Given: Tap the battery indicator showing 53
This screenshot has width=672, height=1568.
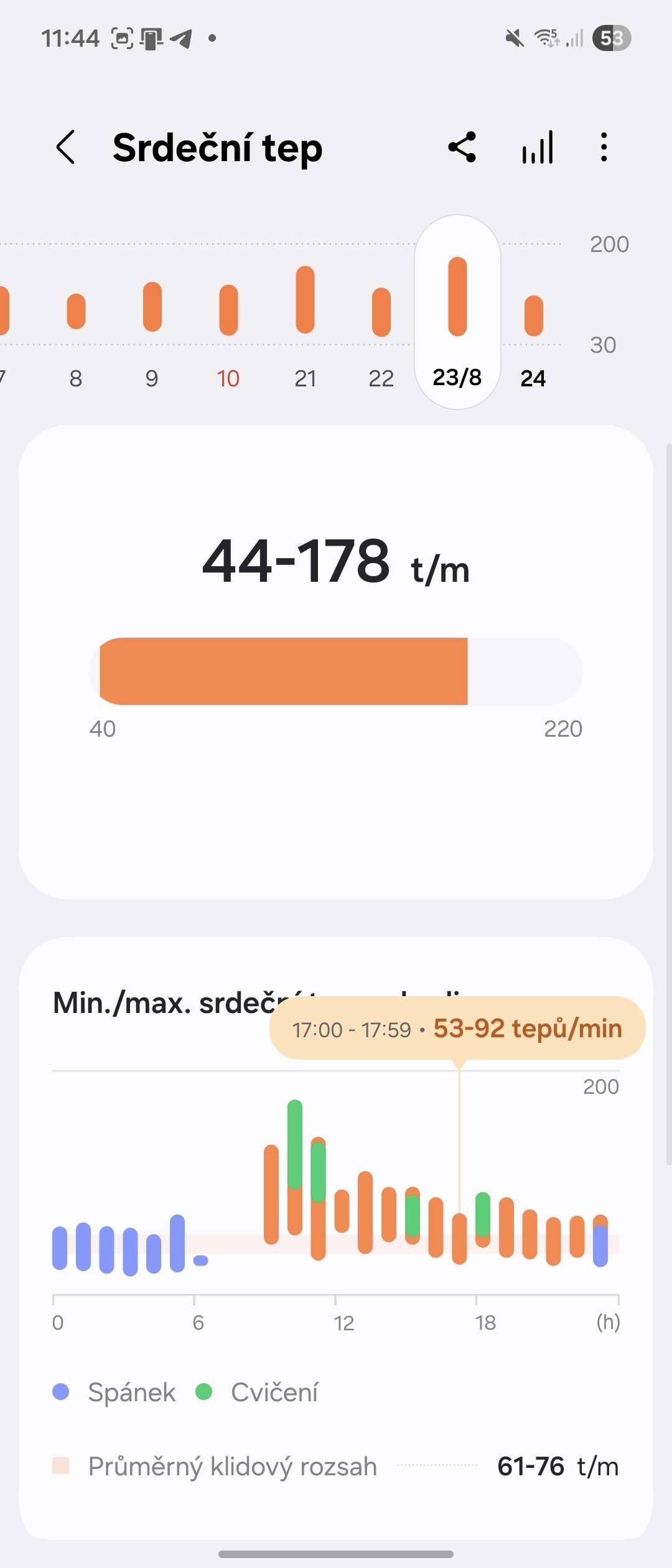Looking at the screenshot, I should tap(612, 38).
